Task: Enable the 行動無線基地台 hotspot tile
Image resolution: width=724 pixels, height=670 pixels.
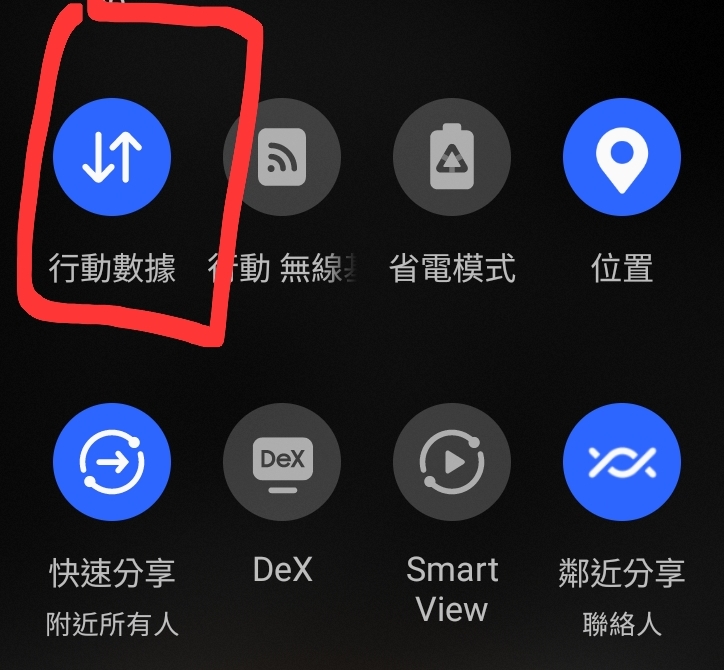Action: [x=282, y=158]
